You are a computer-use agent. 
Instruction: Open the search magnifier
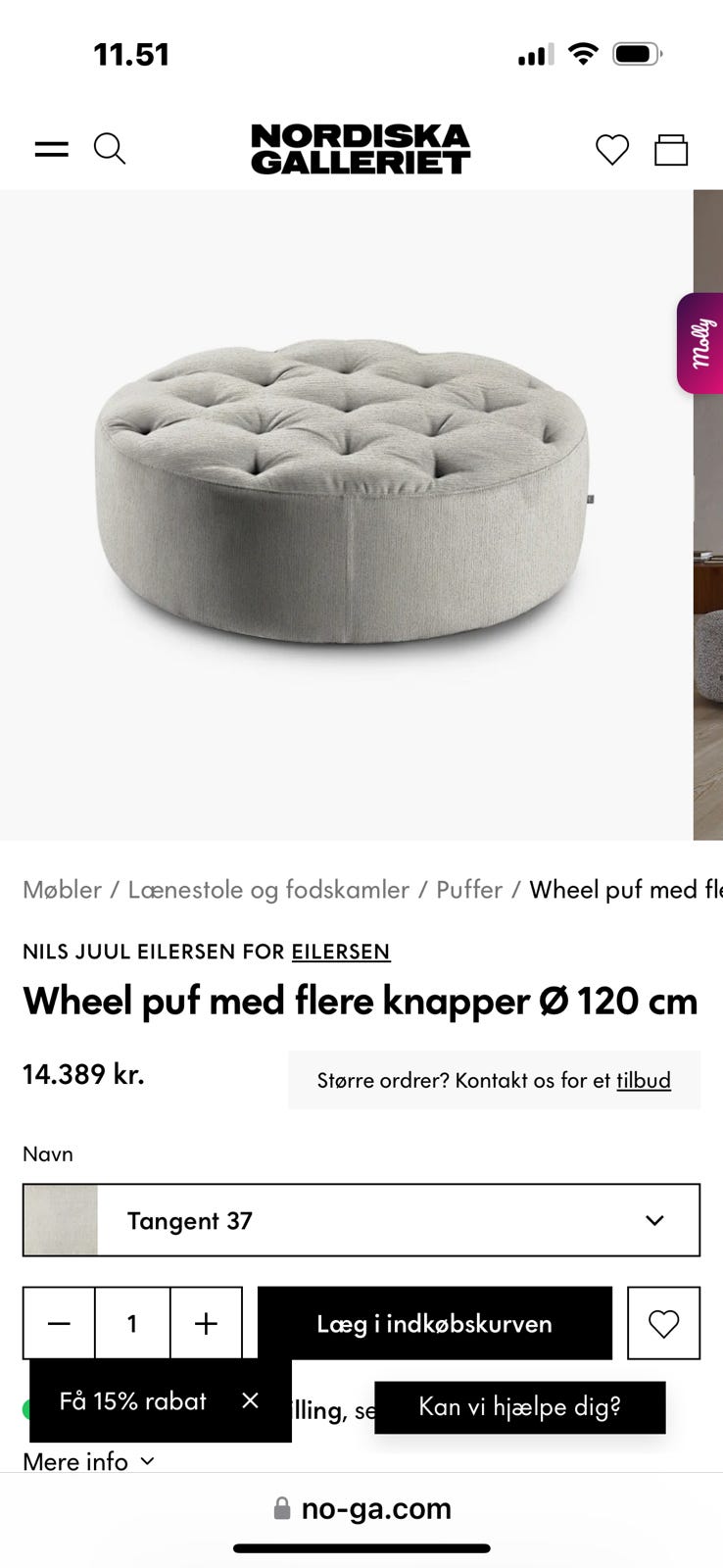[110, 149]
